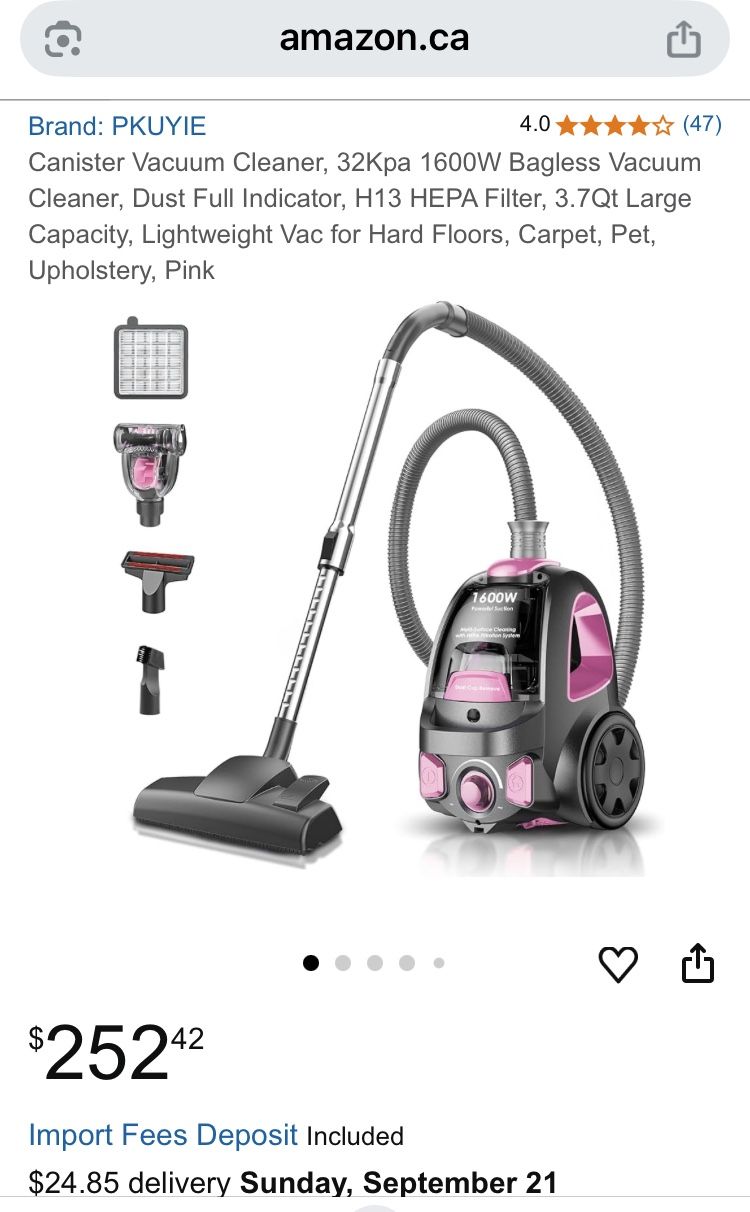Screen dimensions: 750x1212
Task: Select the first carousel dot
Action: [x=313, y=962]
